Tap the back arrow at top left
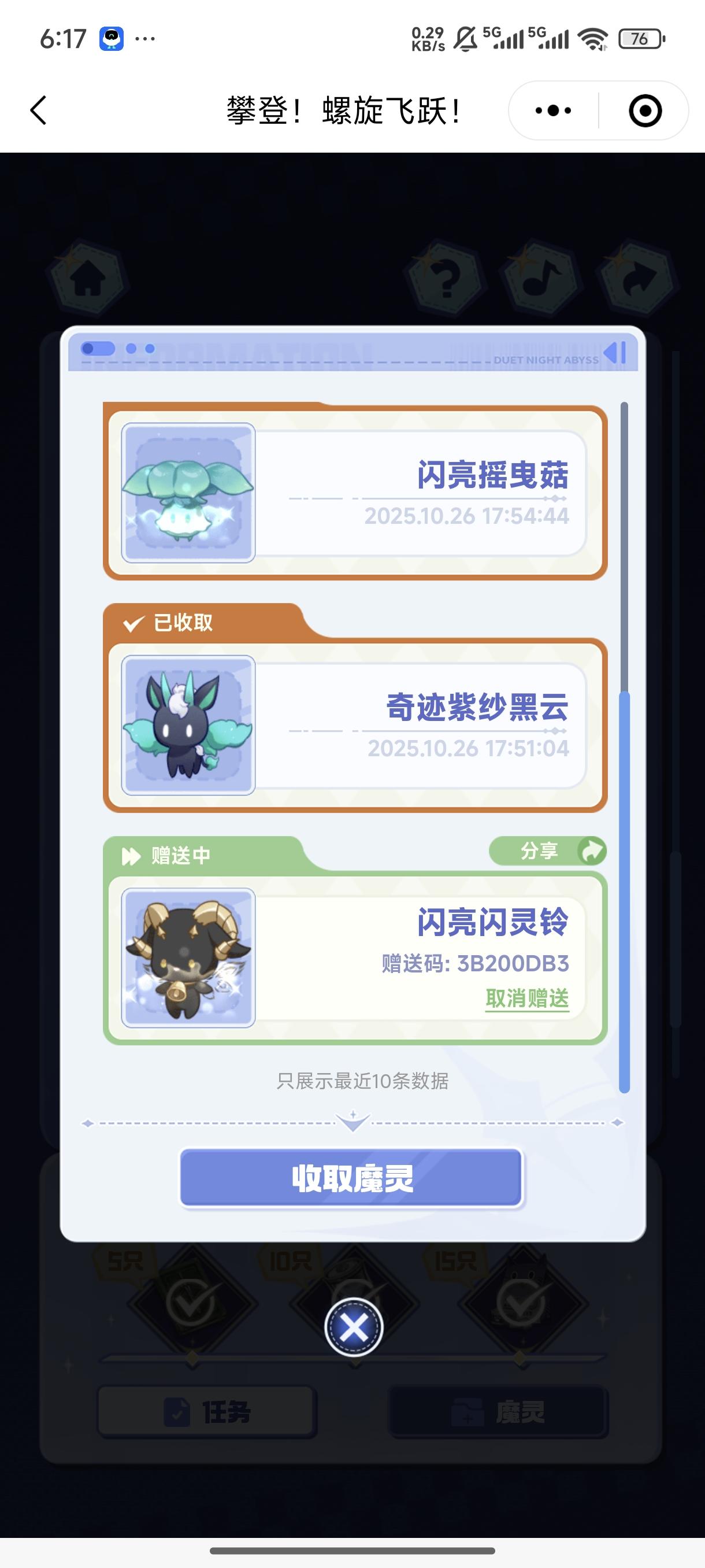This screenshot has height=1568, width=705. coord(38,112)
